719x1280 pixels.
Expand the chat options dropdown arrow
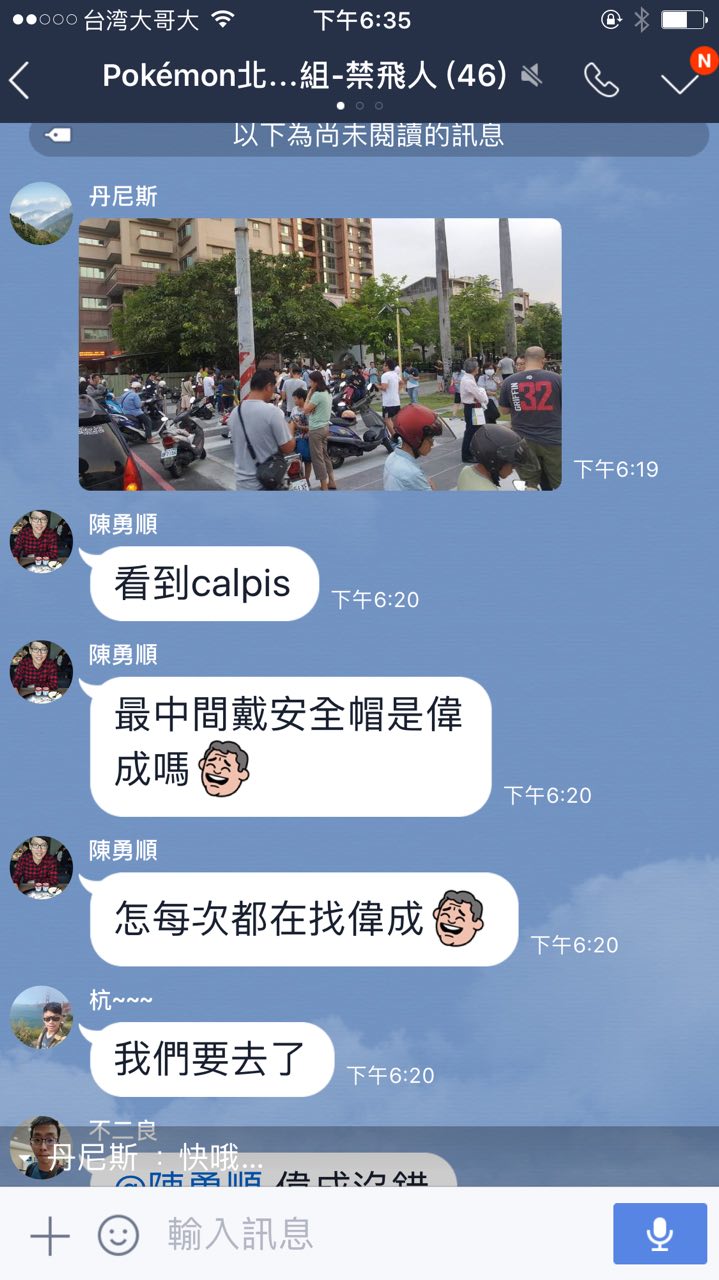(x=680, y=80)
